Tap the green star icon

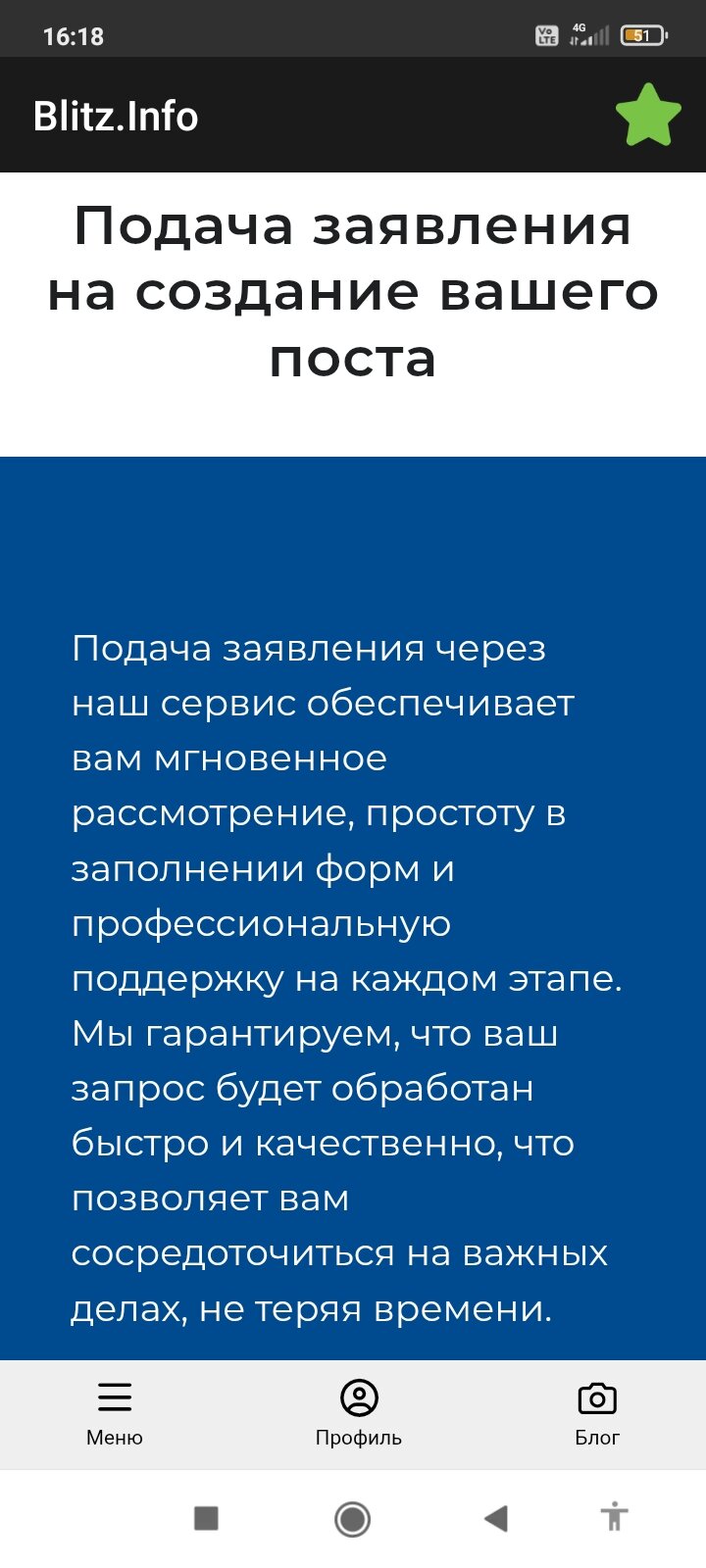pyautogui.click(x=648, y=116)
